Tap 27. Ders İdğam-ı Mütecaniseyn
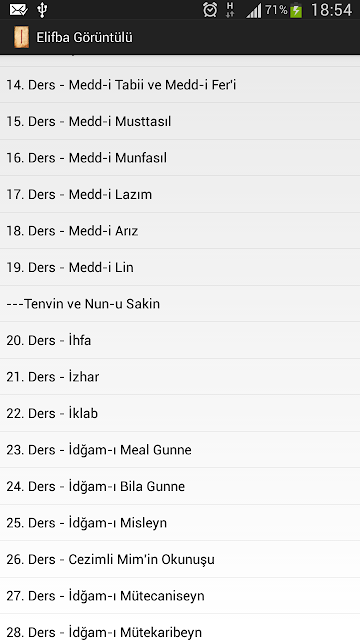 coord(180,596)
